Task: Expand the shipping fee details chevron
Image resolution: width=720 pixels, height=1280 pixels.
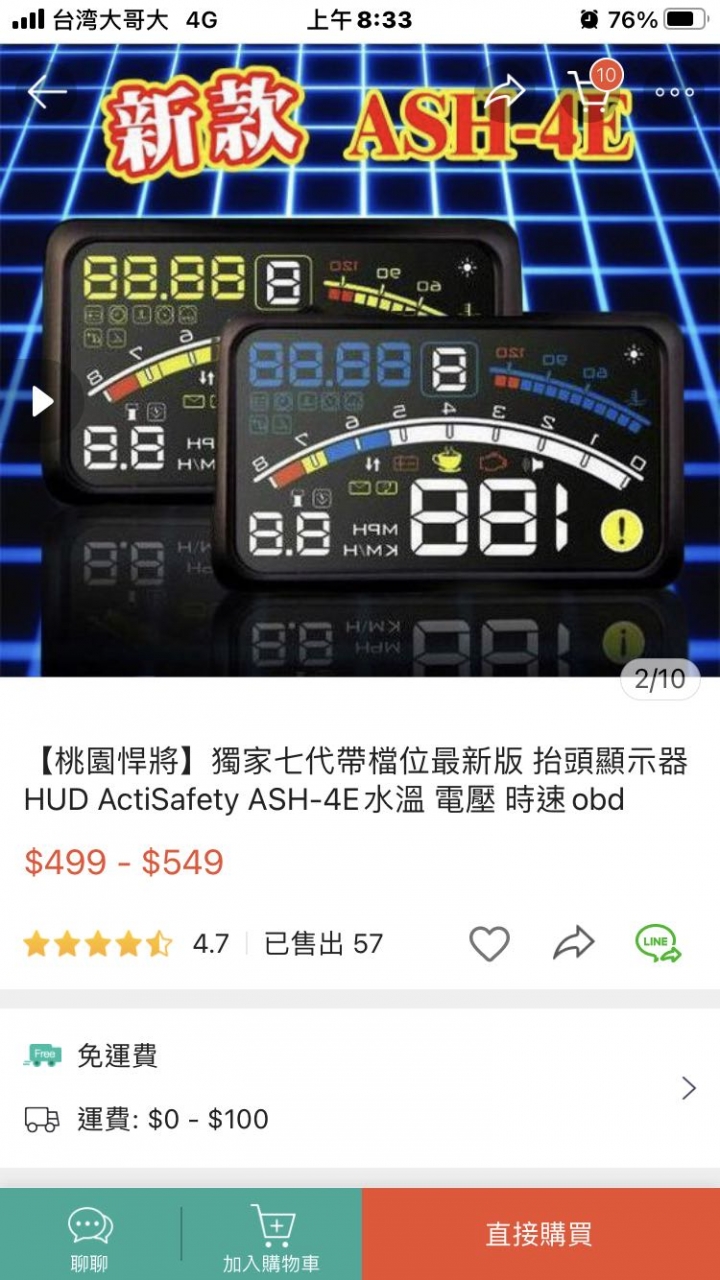Action: click(688, 1088)
